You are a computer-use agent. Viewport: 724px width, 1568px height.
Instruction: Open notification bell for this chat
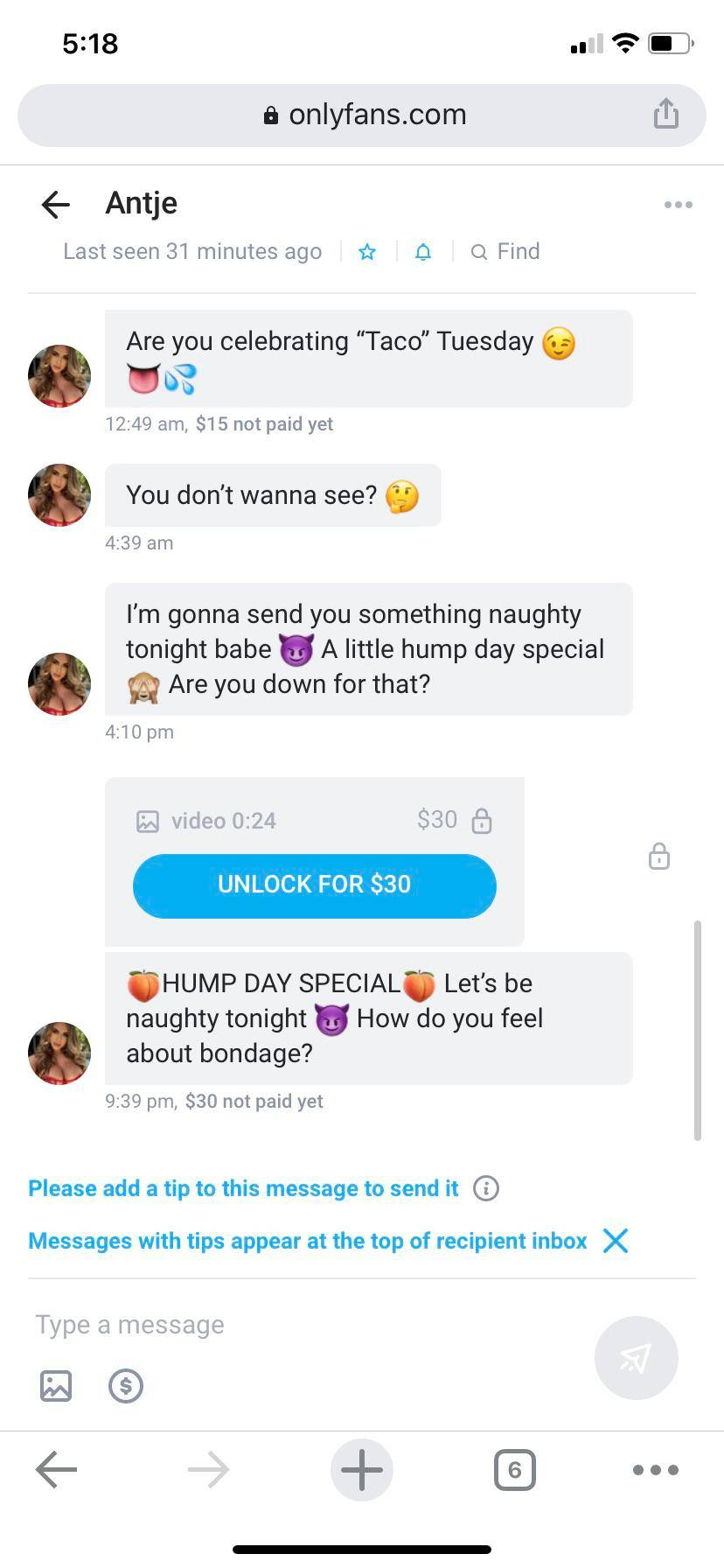coord(423,251)
